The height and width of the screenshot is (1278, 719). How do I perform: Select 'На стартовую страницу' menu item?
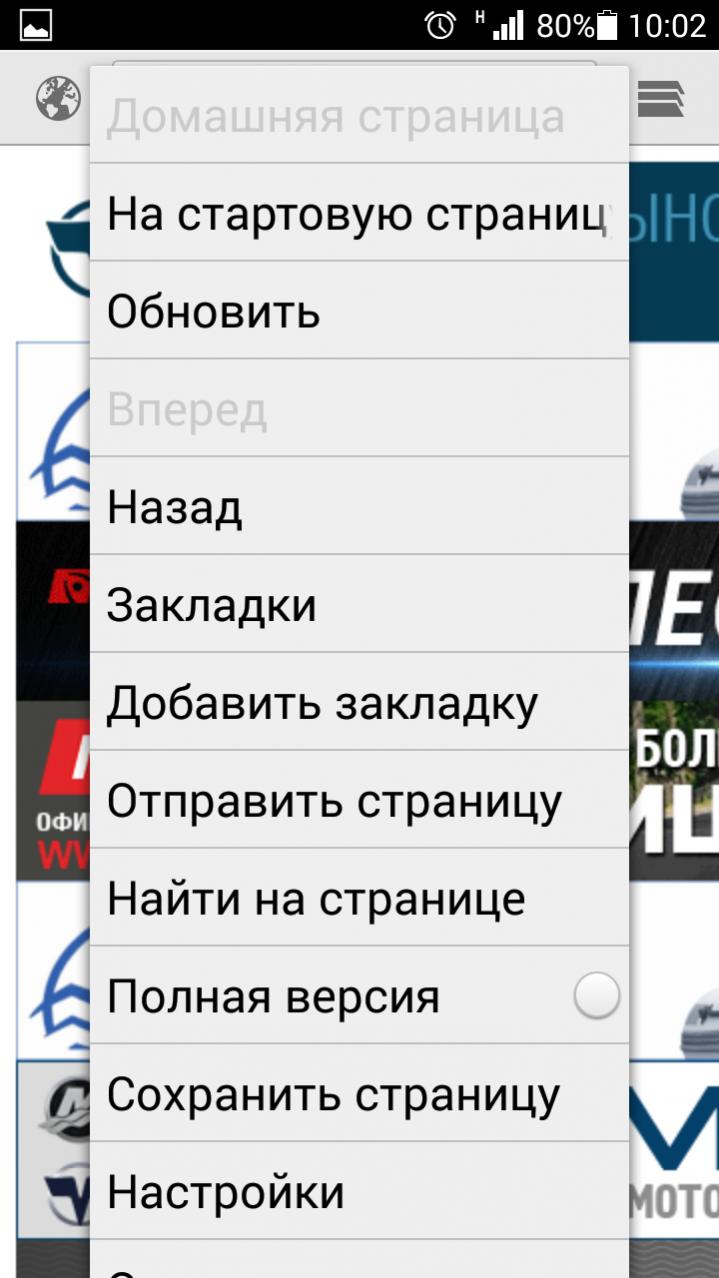[x=358, y=213]
